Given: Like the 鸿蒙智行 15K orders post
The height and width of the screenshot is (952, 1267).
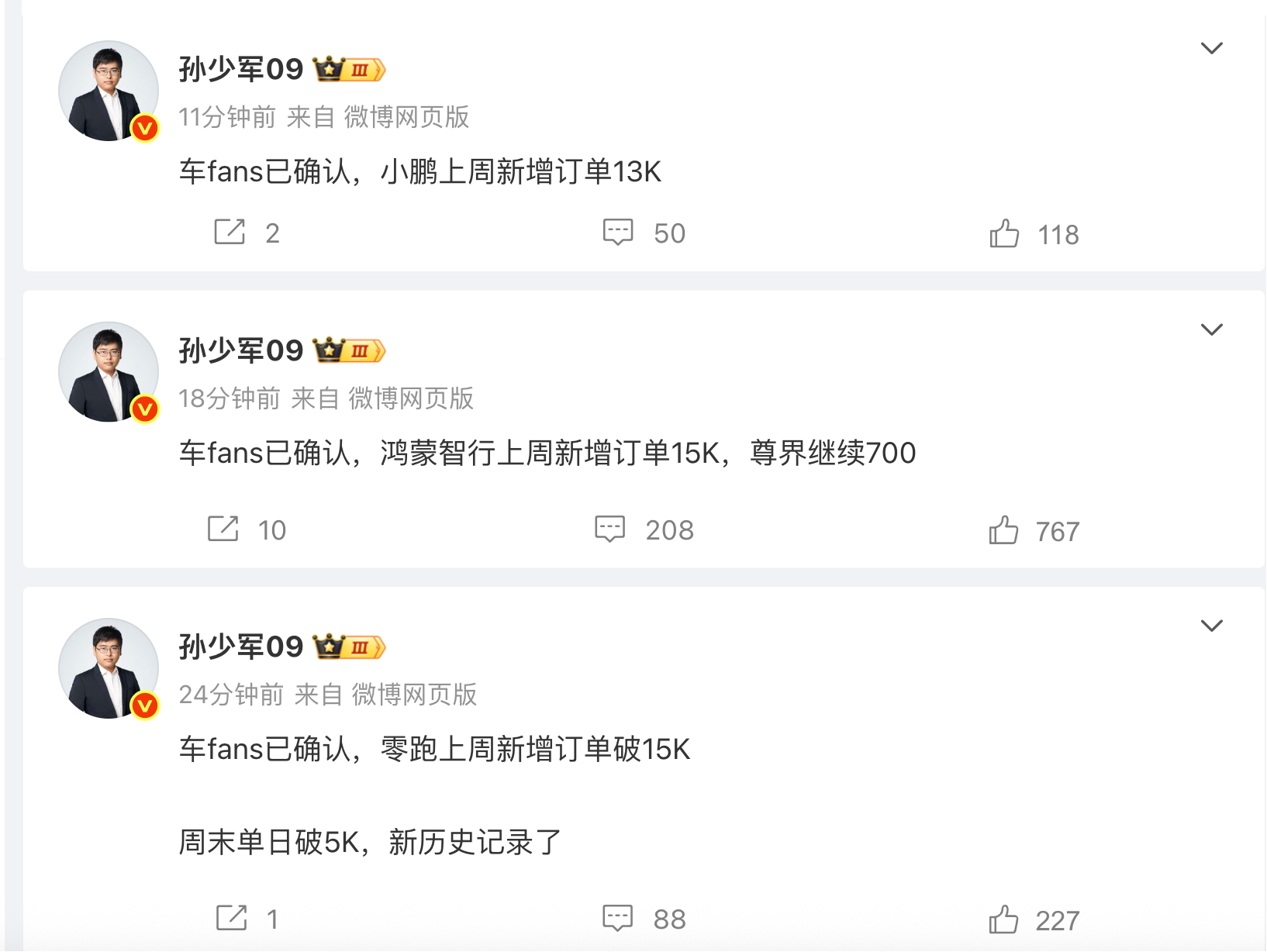Looking at the screenshot, I should coord(1003,530).
